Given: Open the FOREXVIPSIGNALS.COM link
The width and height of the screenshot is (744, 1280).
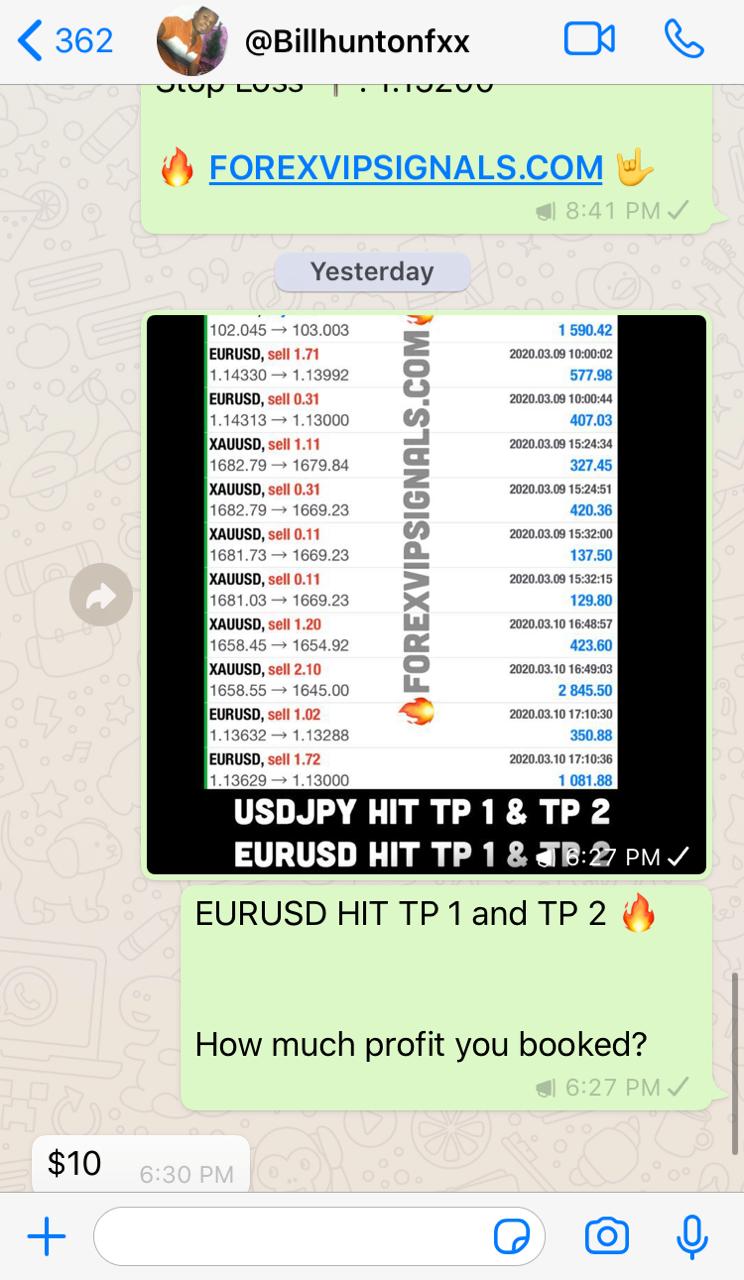Looking at the screenshot, I should pos(405,167).
